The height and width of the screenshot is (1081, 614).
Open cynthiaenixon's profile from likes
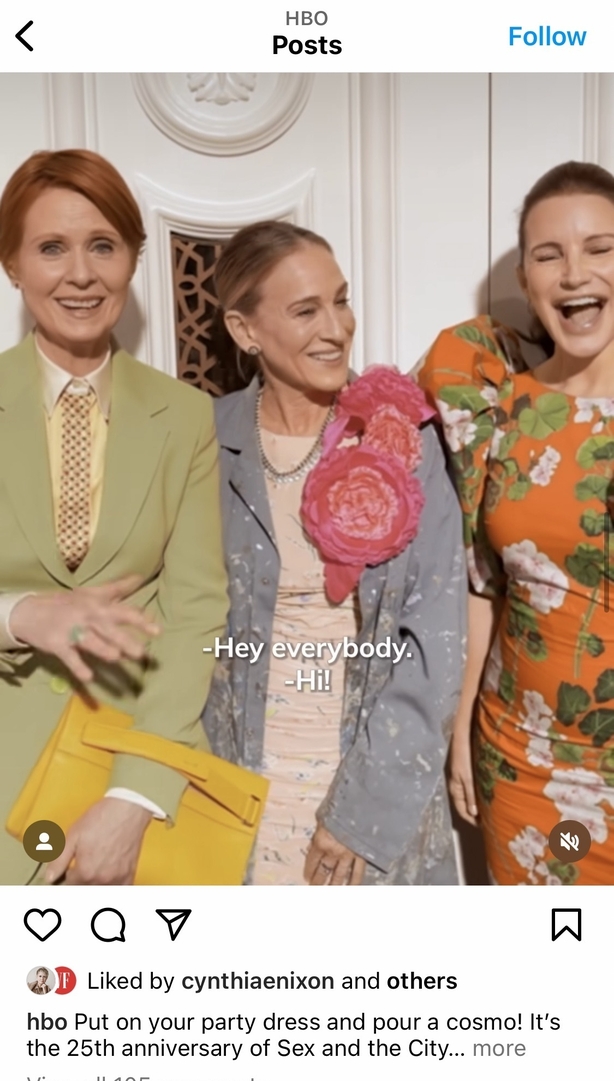[x=258, y=981]
